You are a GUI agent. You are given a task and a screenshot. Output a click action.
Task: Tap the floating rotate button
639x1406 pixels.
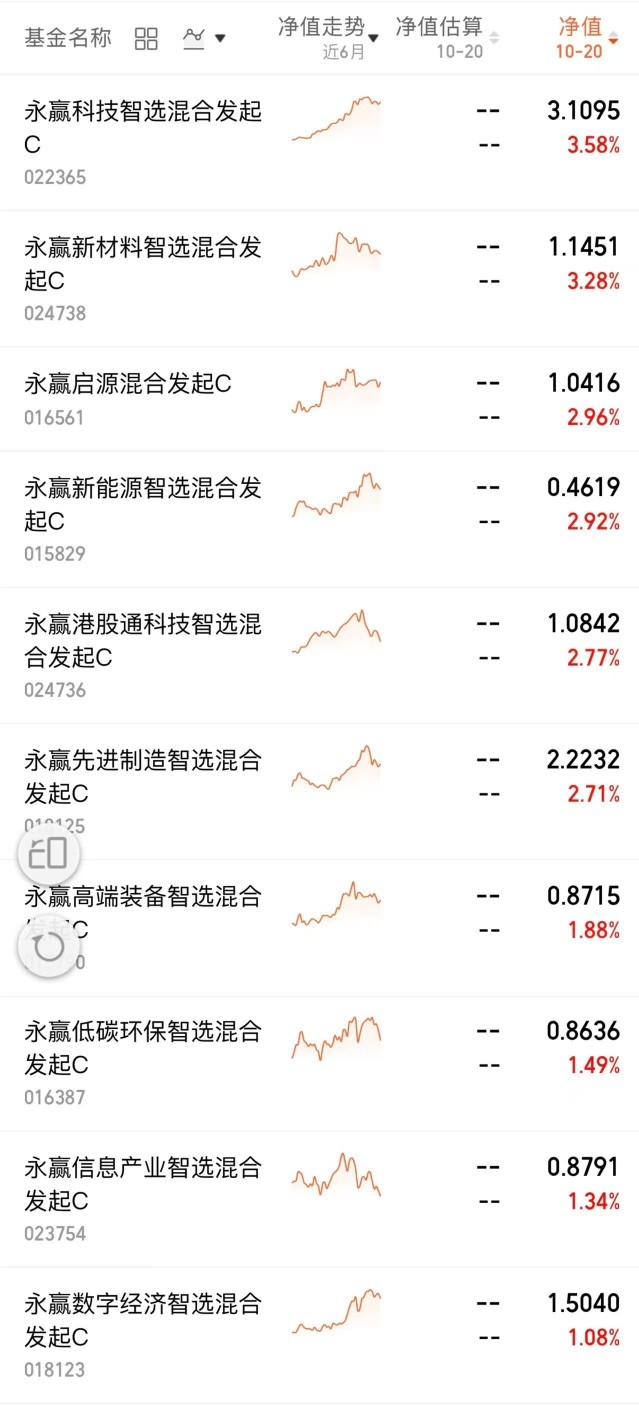(x=49, y=946)
